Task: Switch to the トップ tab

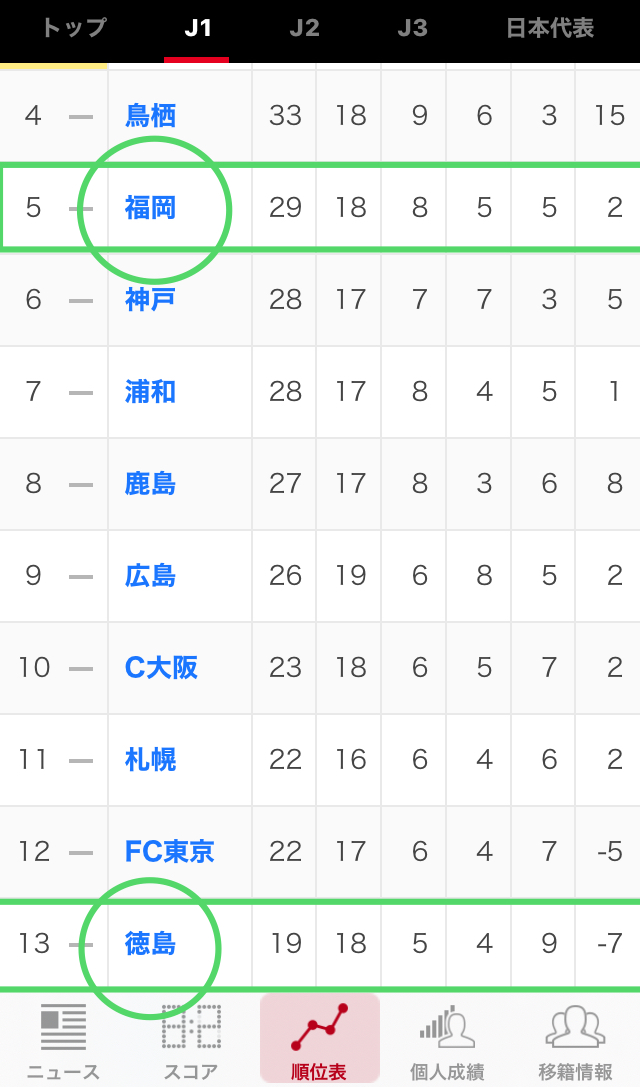Action: (x=74, y=28)
